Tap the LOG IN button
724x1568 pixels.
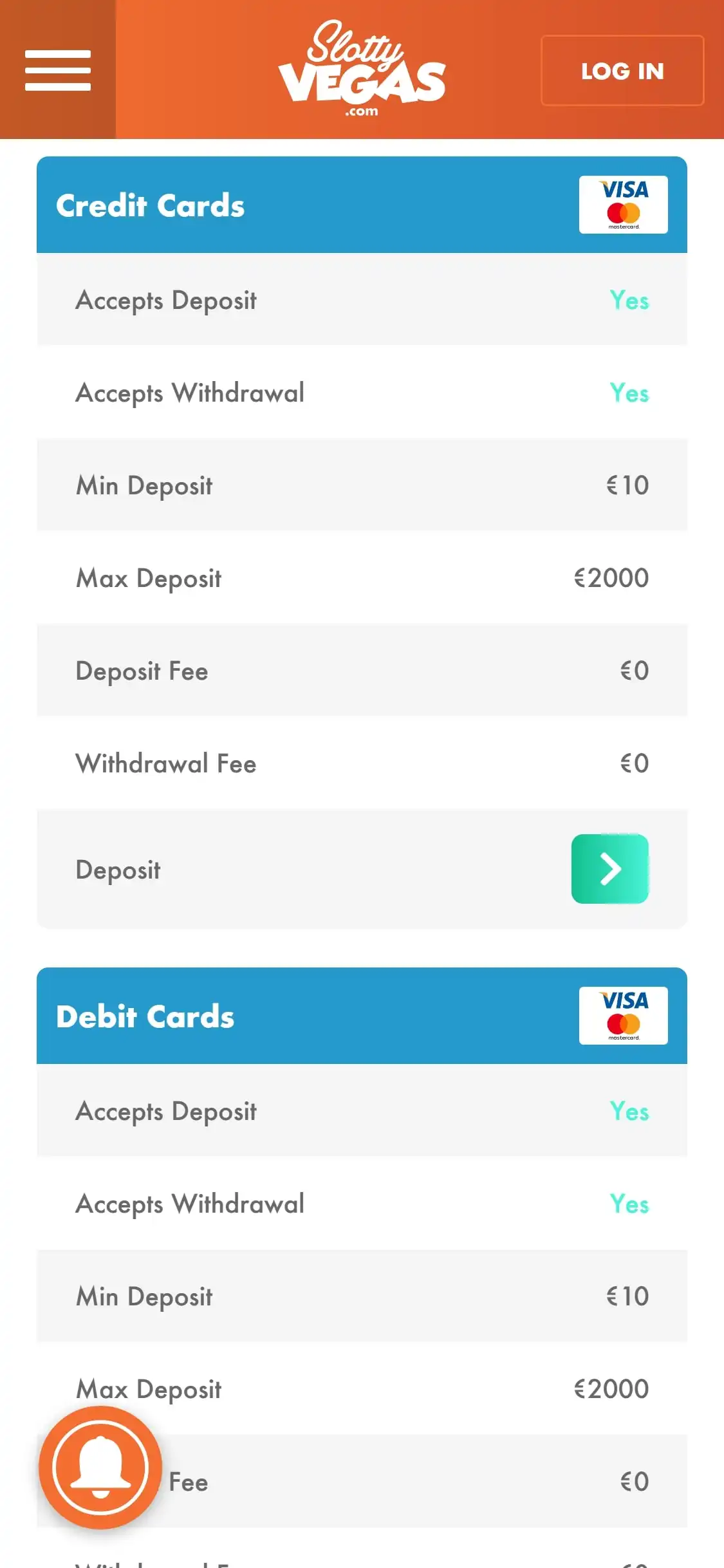pyautogui.click(x=622, y=71)
